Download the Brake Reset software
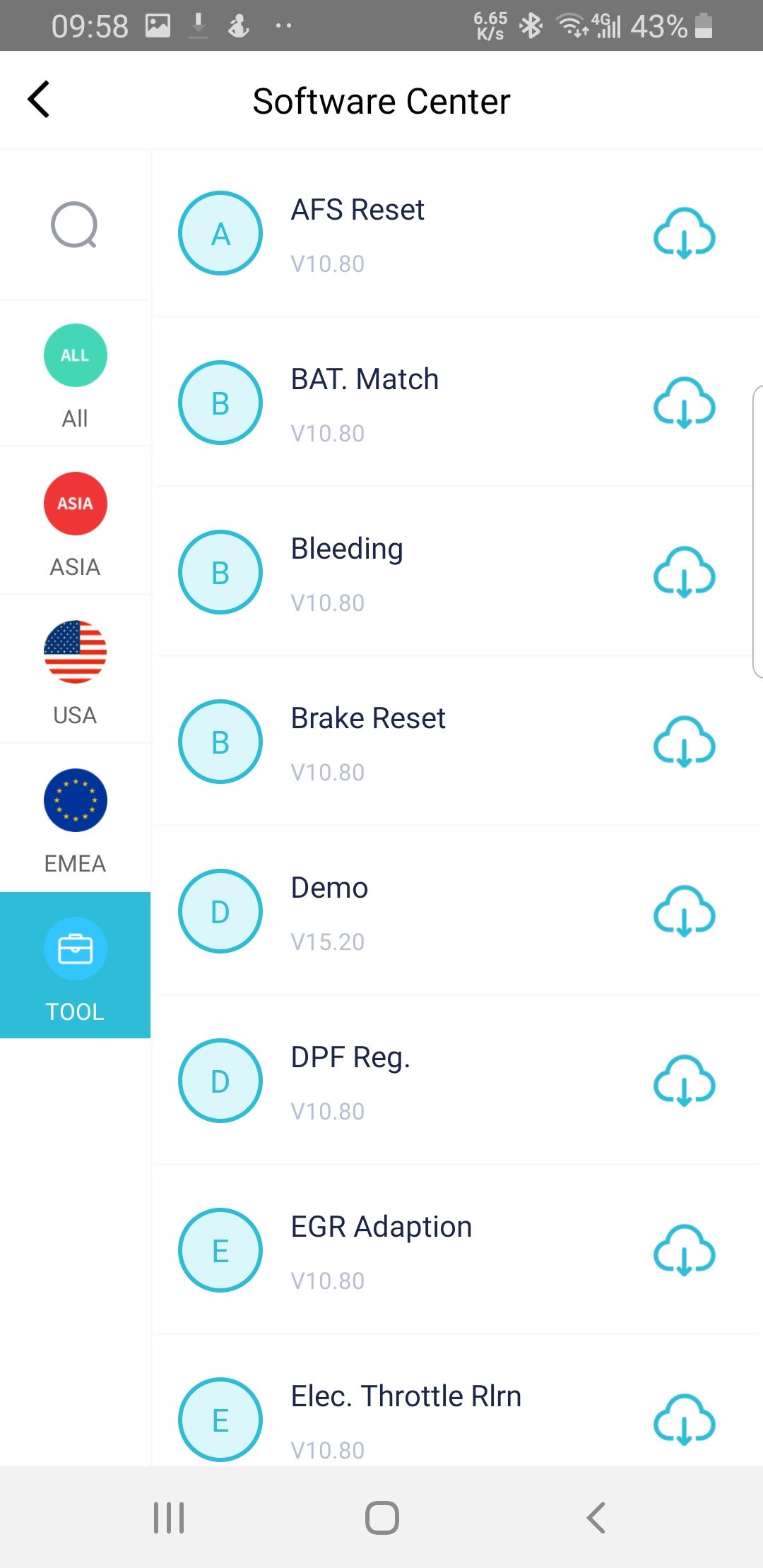763x1568 pixels. 684,743
